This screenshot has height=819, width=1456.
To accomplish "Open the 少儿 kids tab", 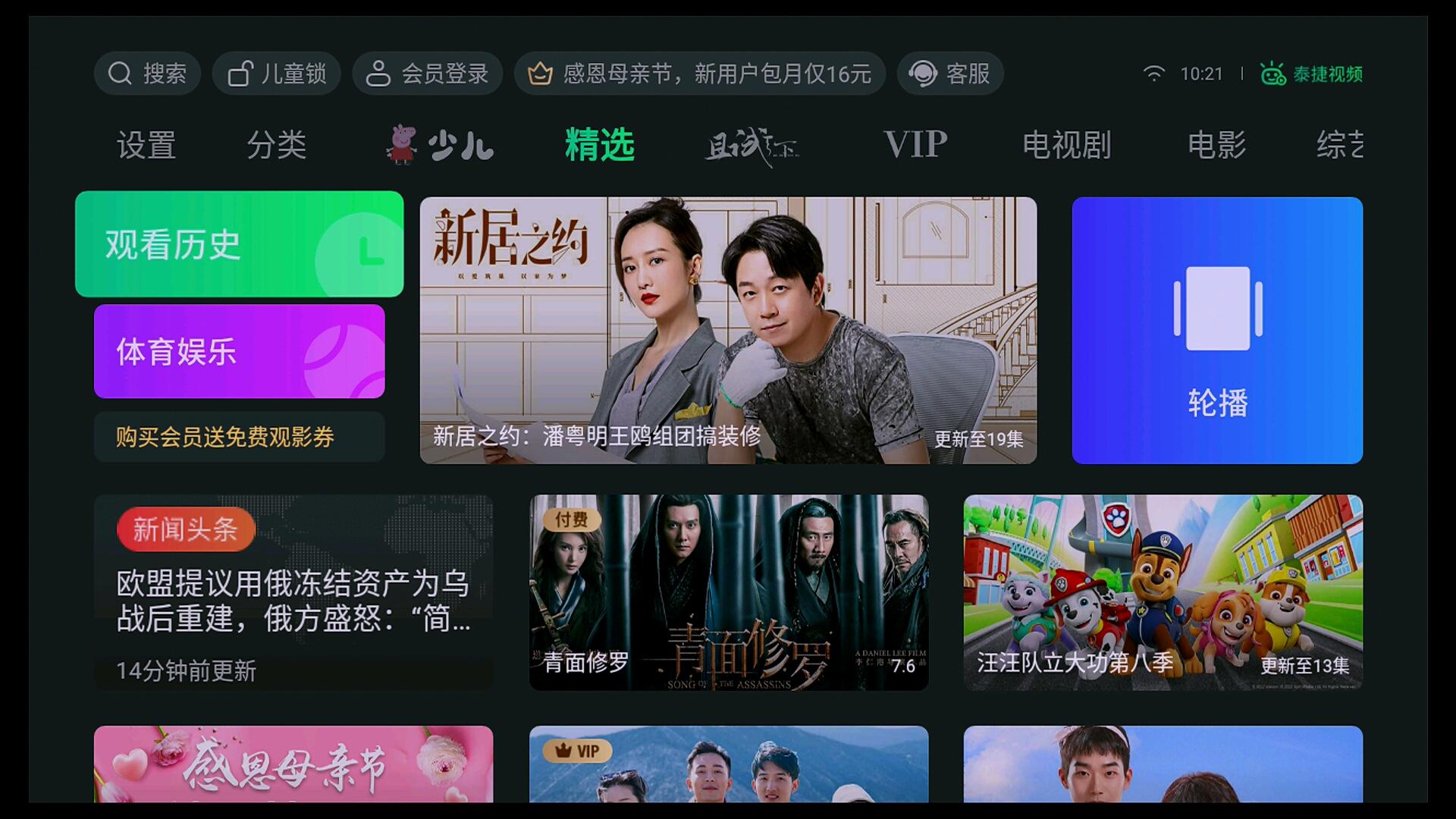I will click(440, 145).
